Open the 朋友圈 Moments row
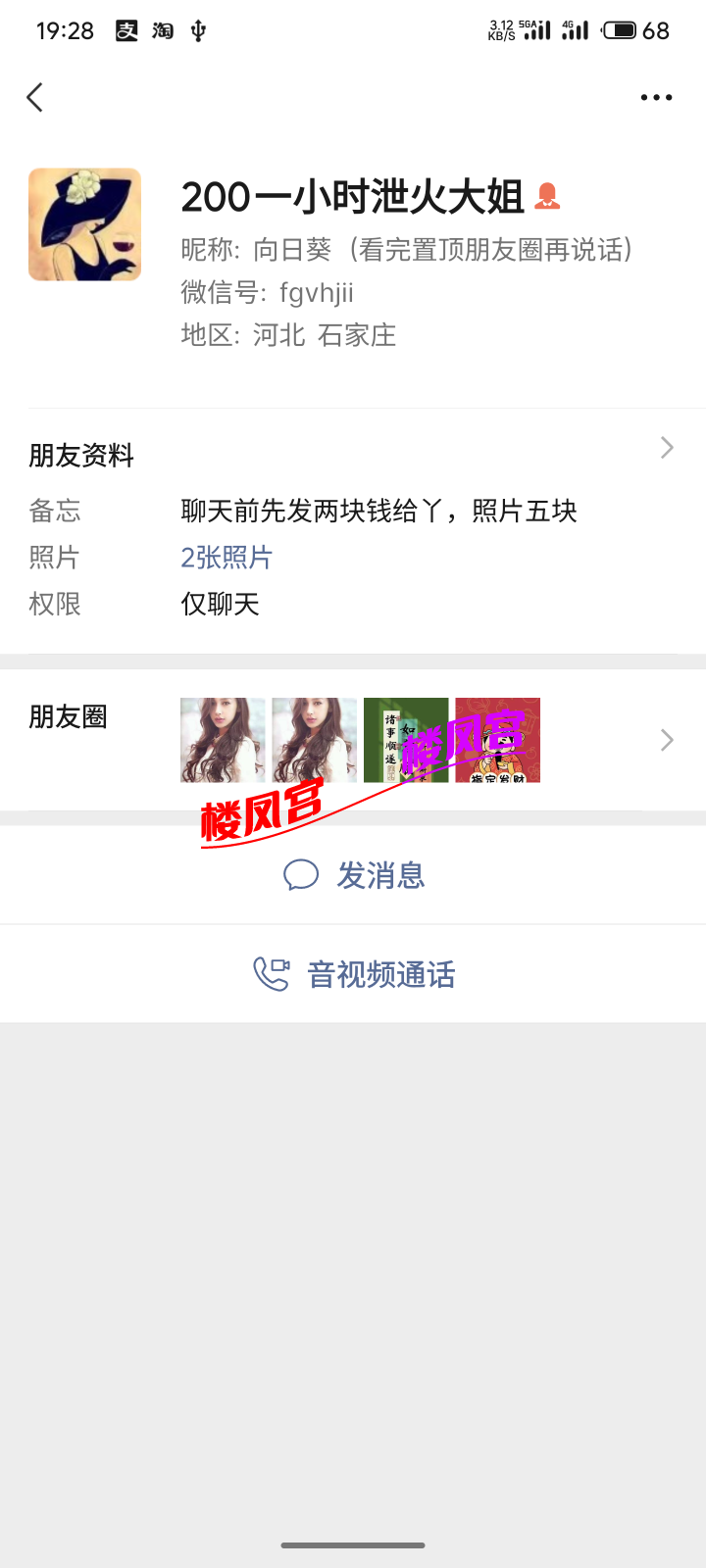 (x=353, y=739)
